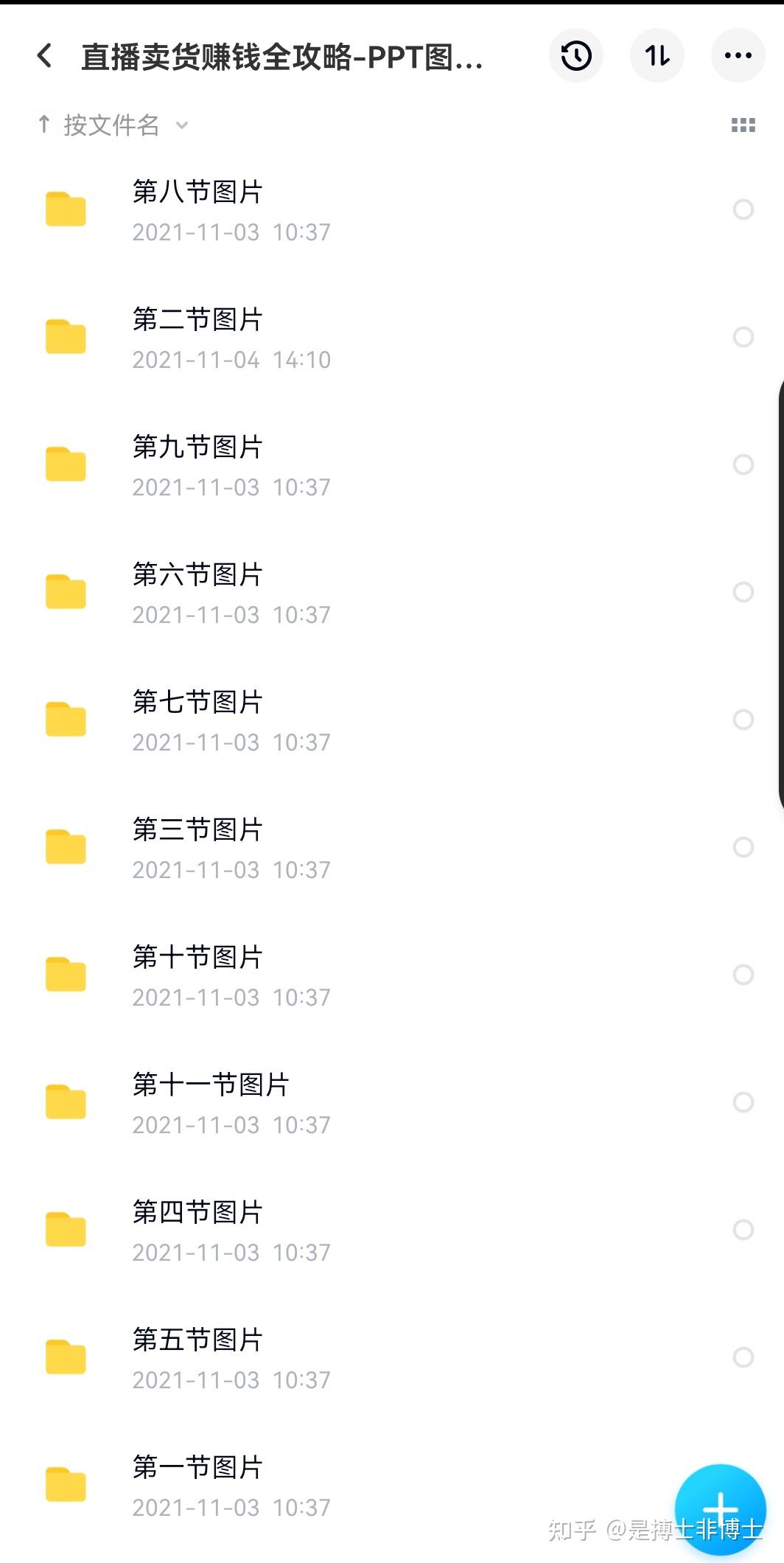Viewport: 784px width, 1563px height.
Task: Select the 第十节图片 folder checkbox
Action: 743,975
